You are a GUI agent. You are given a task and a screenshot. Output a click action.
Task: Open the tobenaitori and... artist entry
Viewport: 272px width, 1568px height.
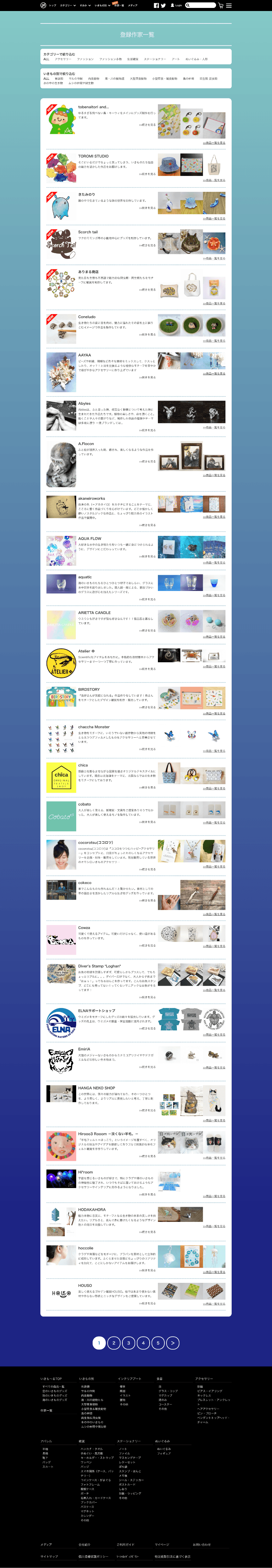pos(93,107)
